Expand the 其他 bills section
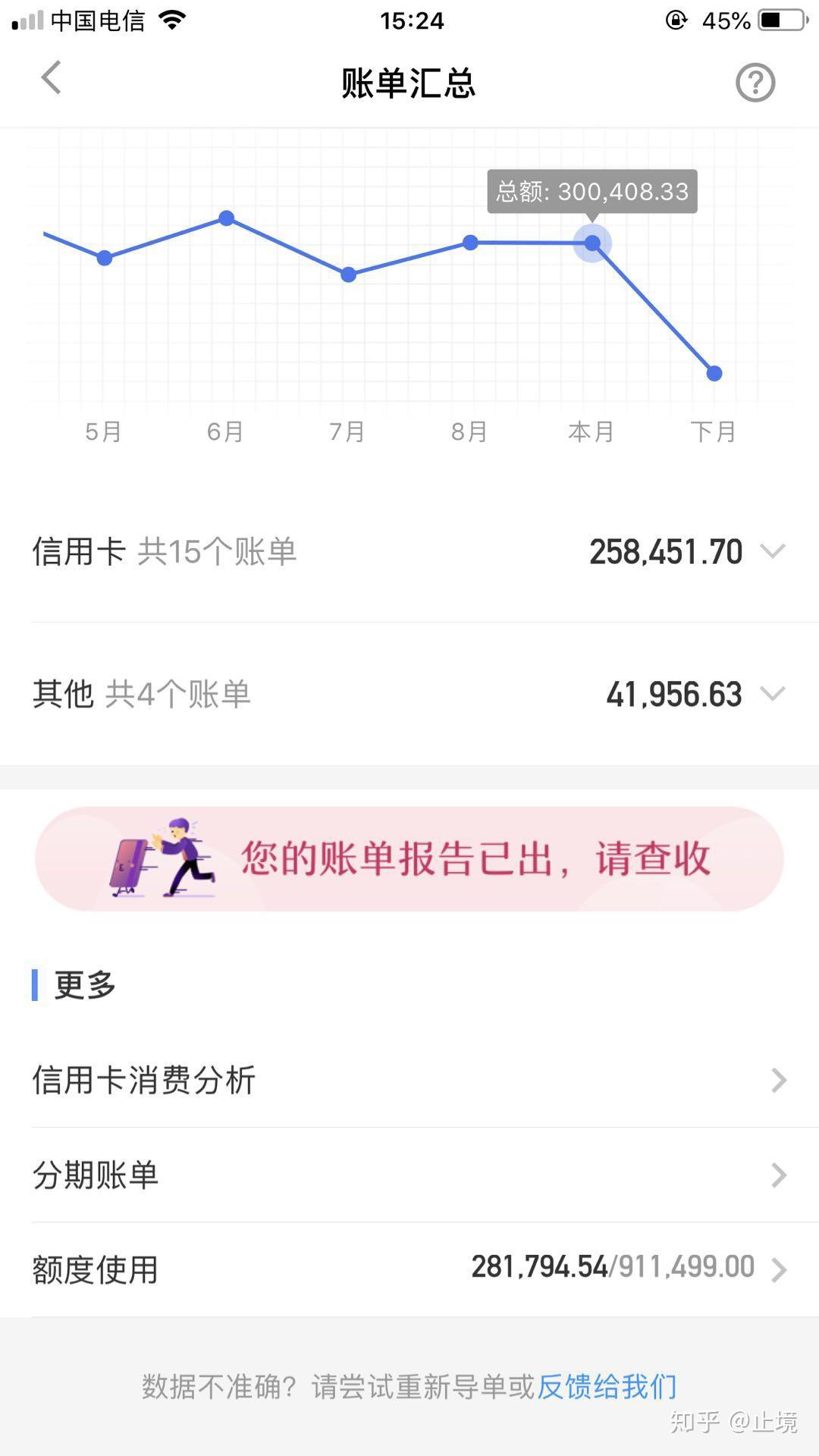Viewport: 819px width, 1456px height. (x=772, y=694)
